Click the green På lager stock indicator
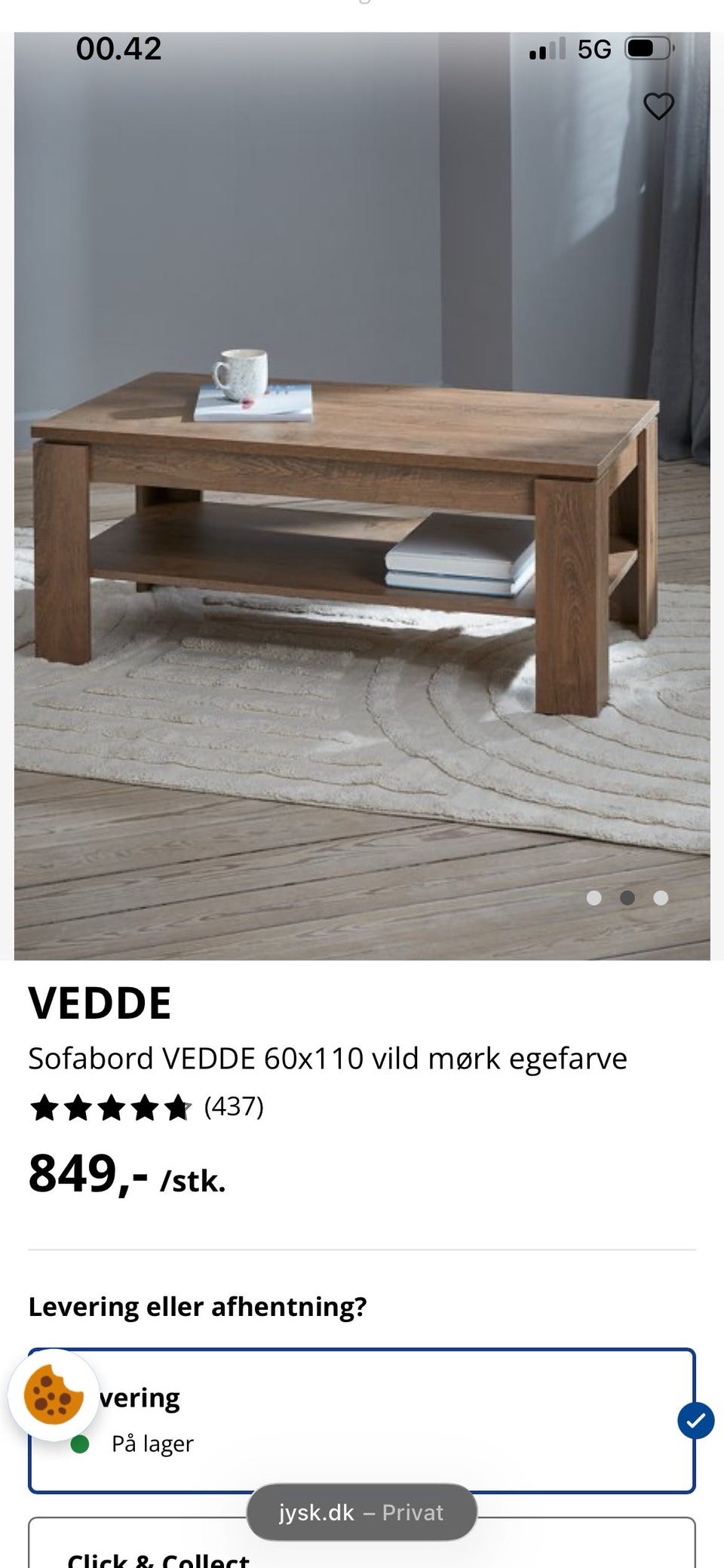Screen dimensions: 724x1568 [x=81, y=1443]
